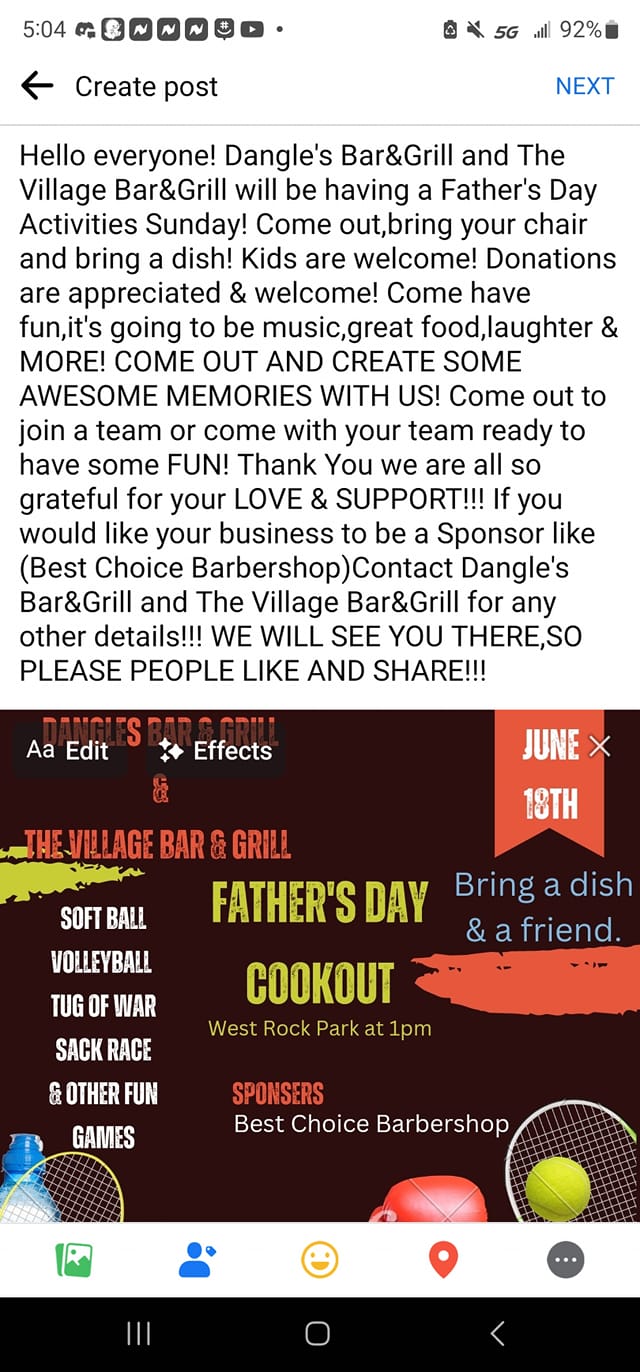Remove the attached photo

click(599, 746)
